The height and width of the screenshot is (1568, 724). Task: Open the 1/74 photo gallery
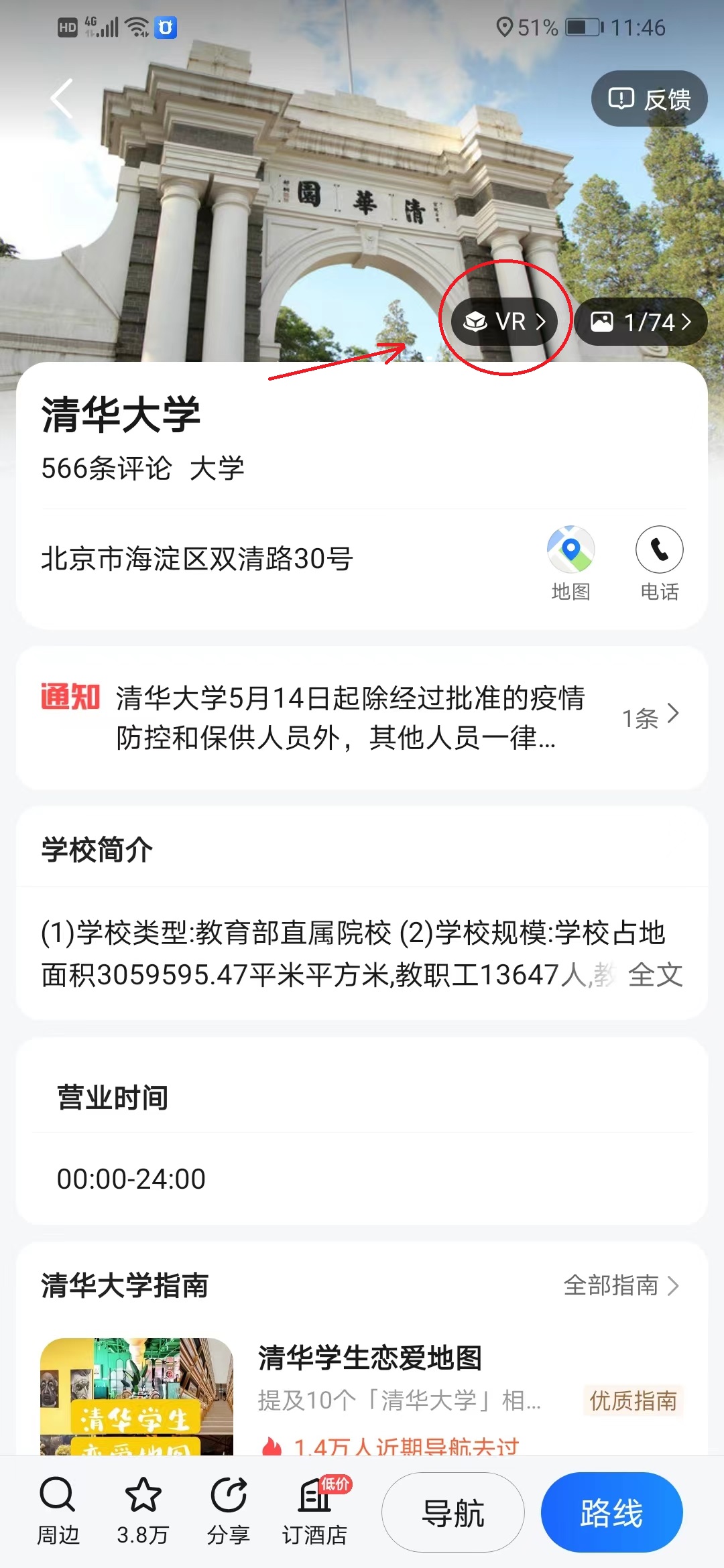640,322
